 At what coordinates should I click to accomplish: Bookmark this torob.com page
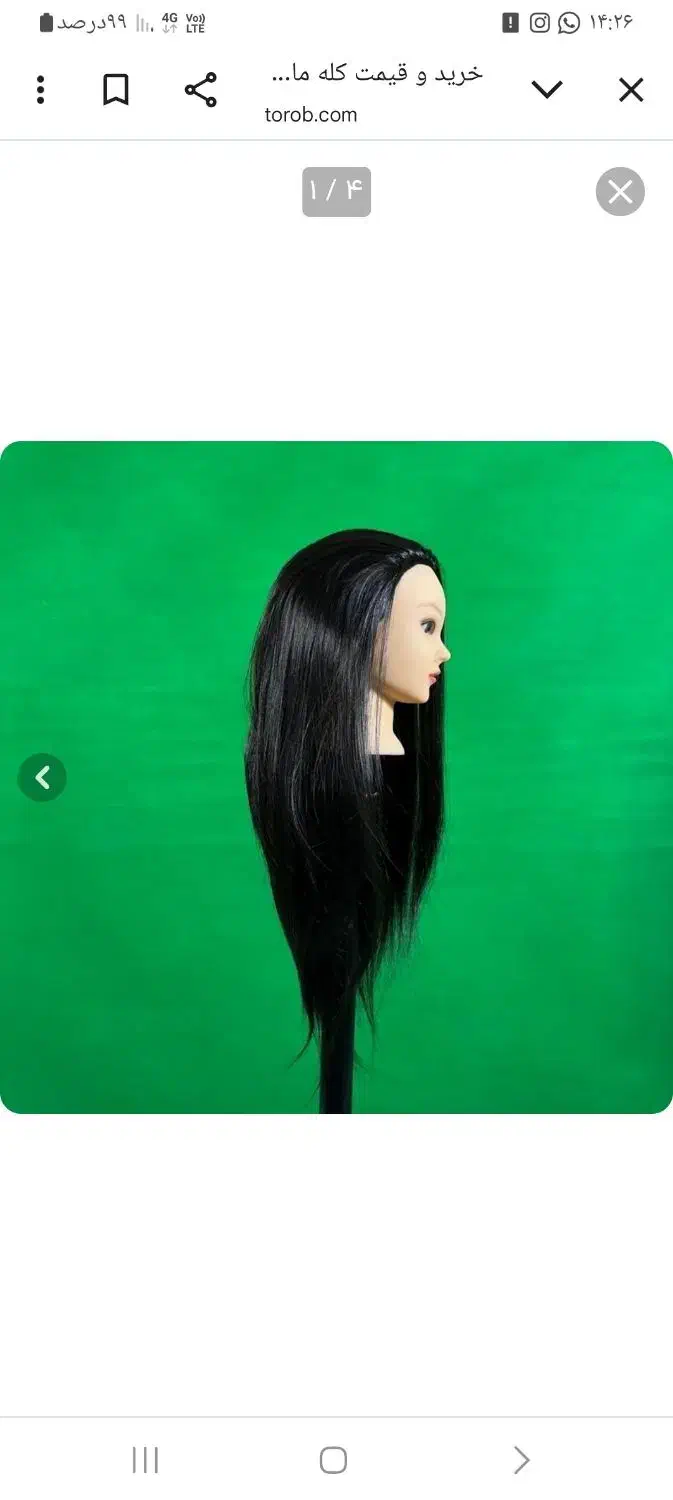pos(116,90)
